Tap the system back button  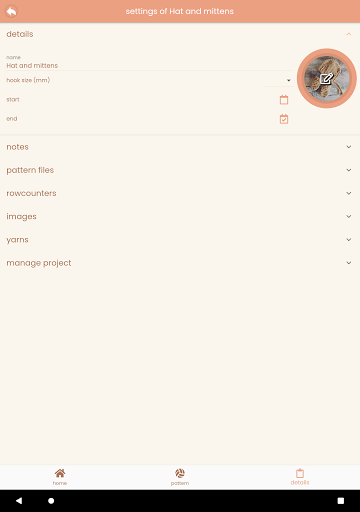tap(19, 501)
